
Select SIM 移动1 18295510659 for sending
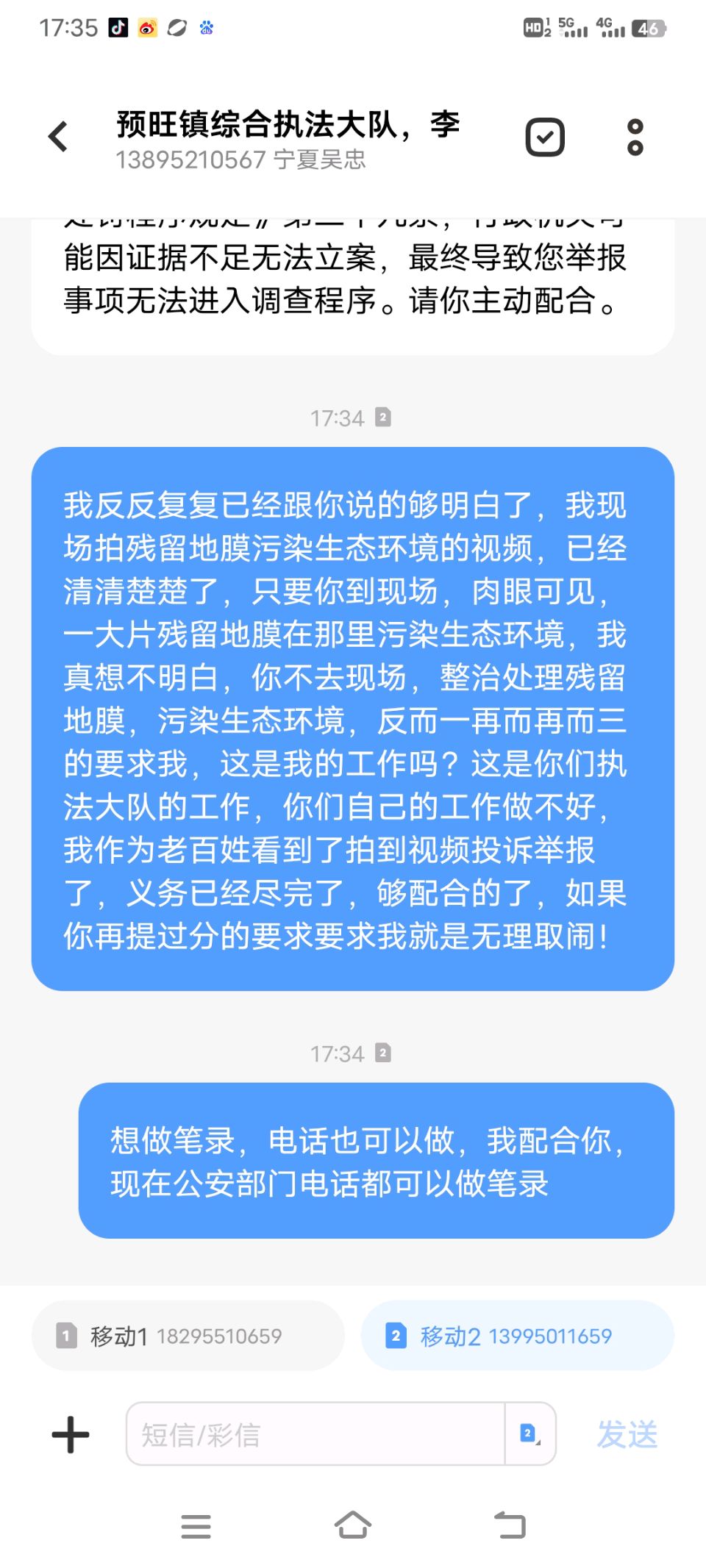pyautogui.click(x=188, y=1336)
